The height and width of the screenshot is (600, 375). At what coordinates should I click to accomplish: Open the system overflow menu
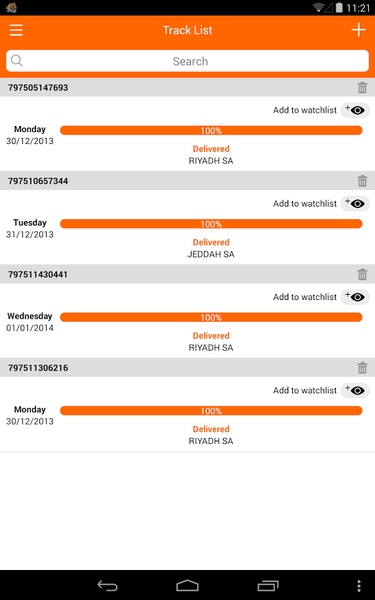[359, 585]
